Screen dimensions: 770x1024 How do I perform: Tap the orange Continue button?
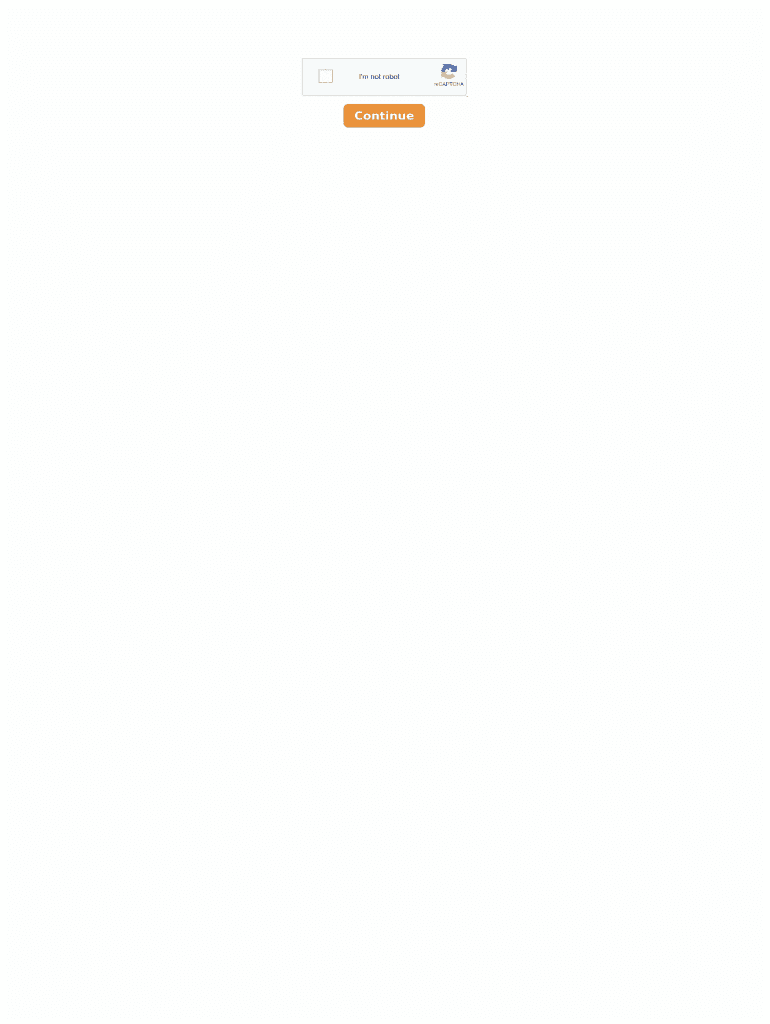point(384,116)
